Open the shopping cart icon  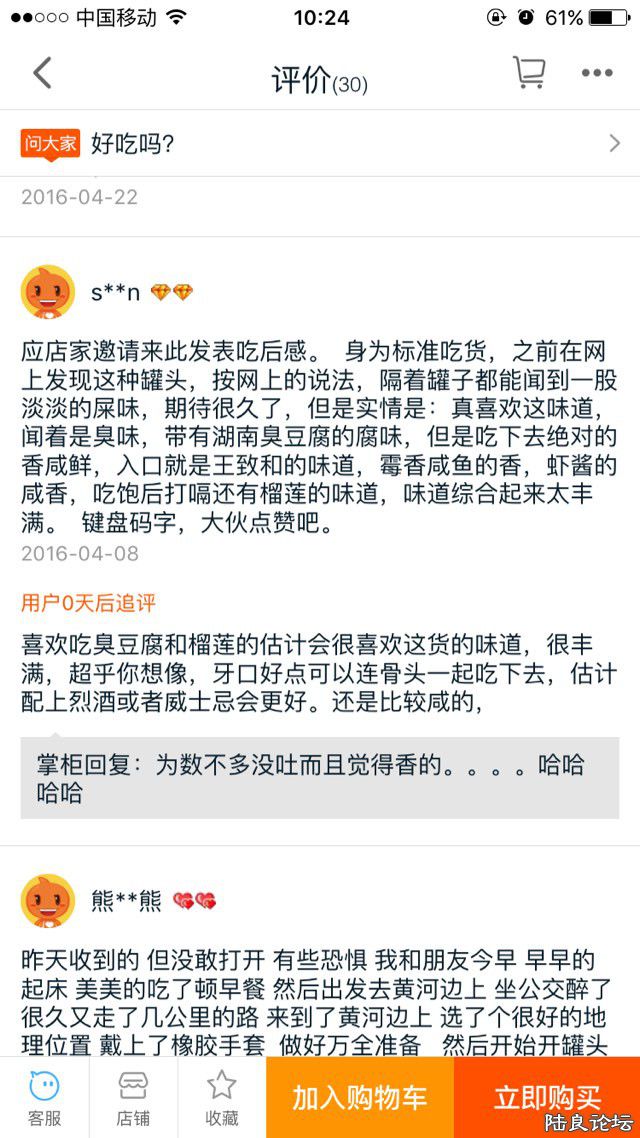[x=528, y=72]
